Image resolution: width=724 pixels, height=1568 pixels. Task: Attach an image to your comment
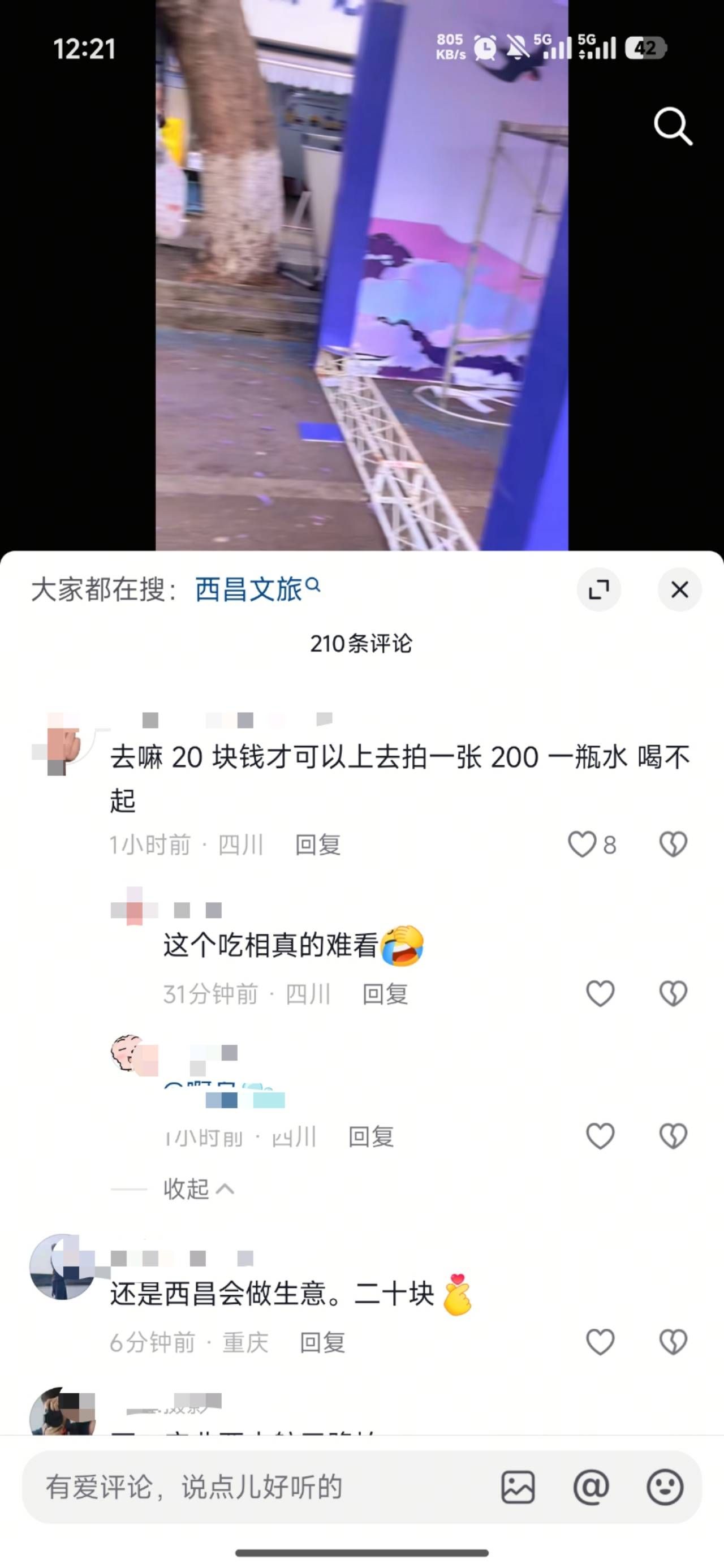(x=518, y=1487)
